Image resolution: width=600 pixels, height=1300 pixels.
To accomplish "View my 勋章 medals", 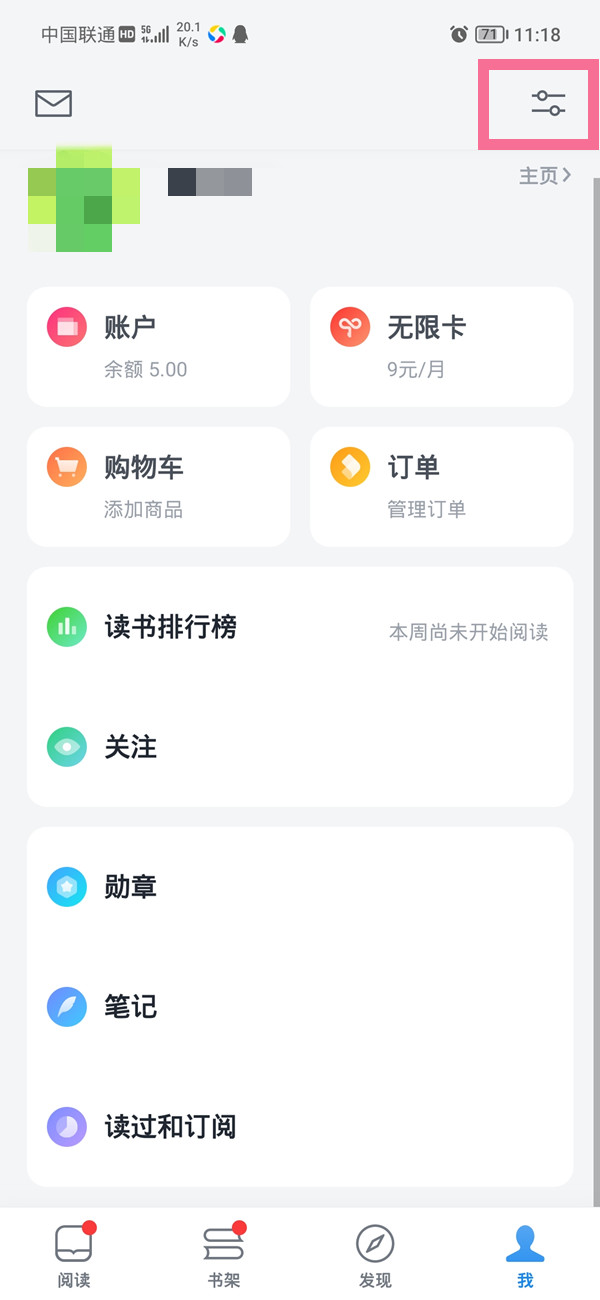I will (x=298, y=887).
